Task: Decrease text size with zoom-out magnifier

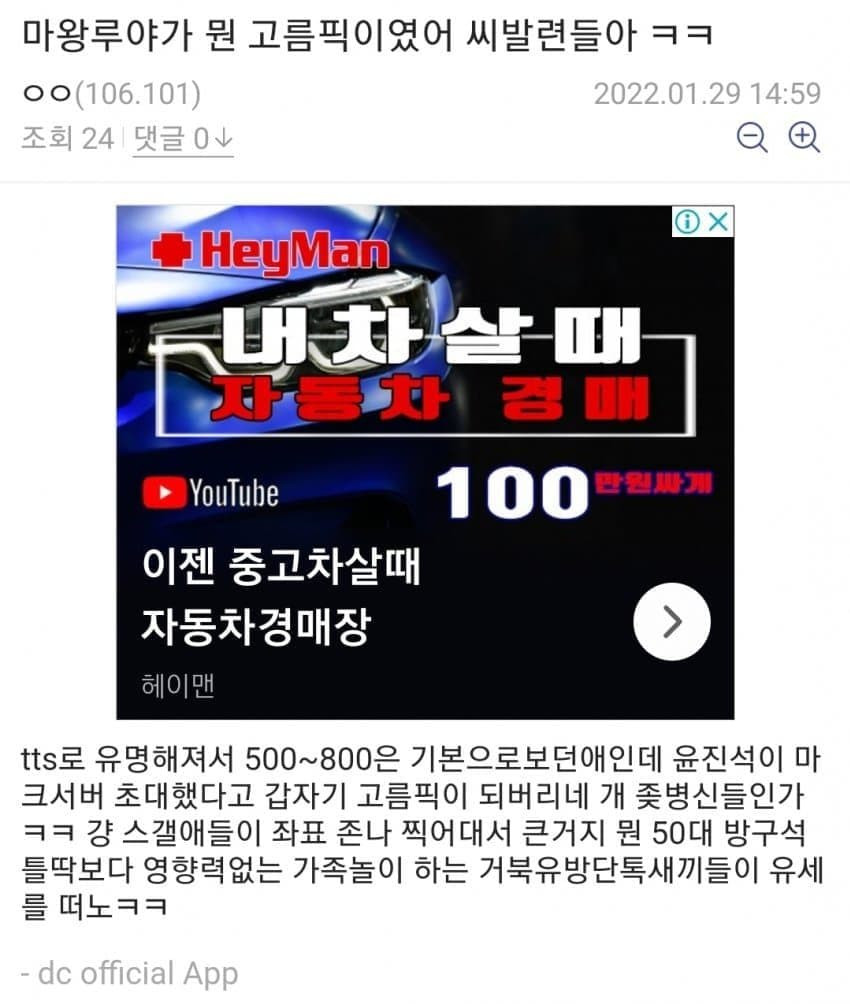Action: [751, 136]
